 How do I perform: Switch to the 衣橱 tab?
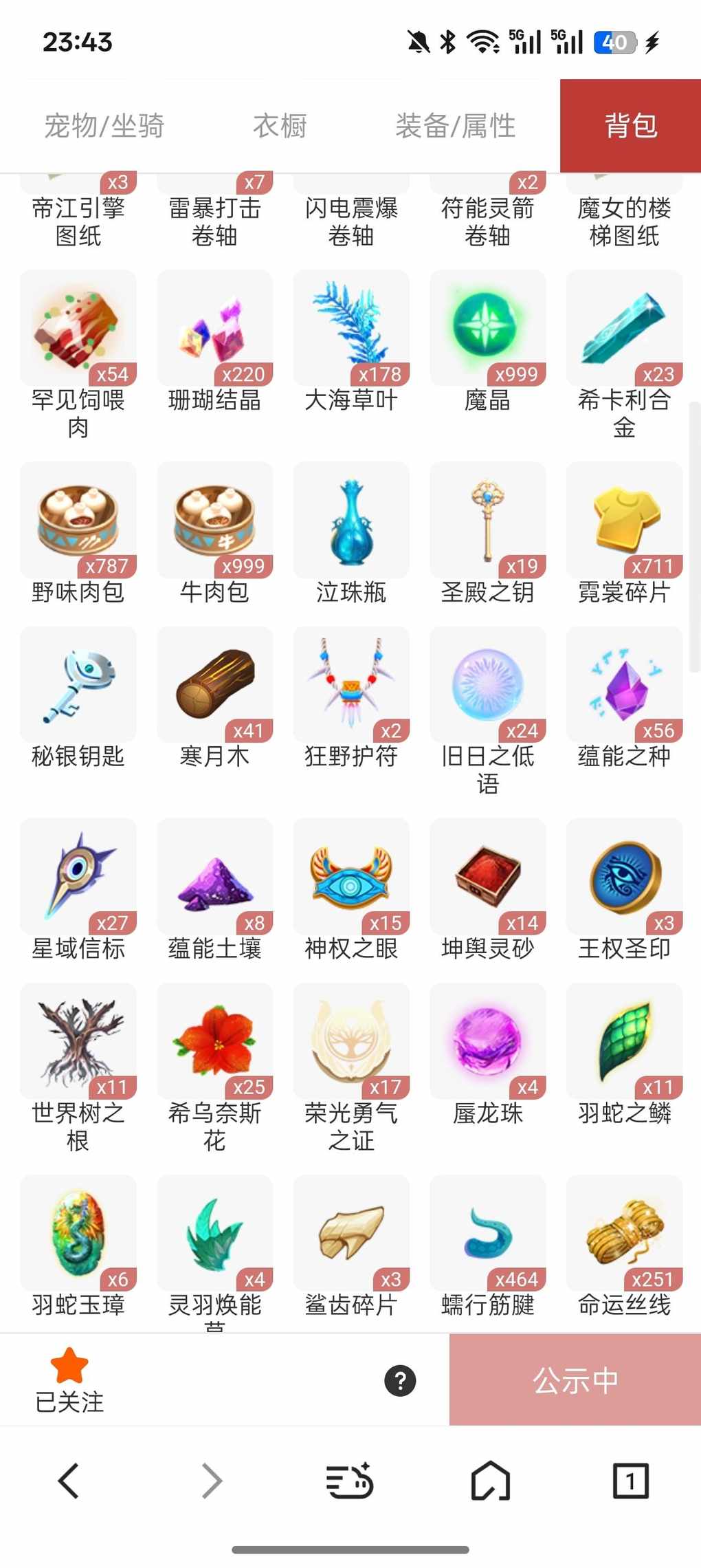(x=280, y=126)
